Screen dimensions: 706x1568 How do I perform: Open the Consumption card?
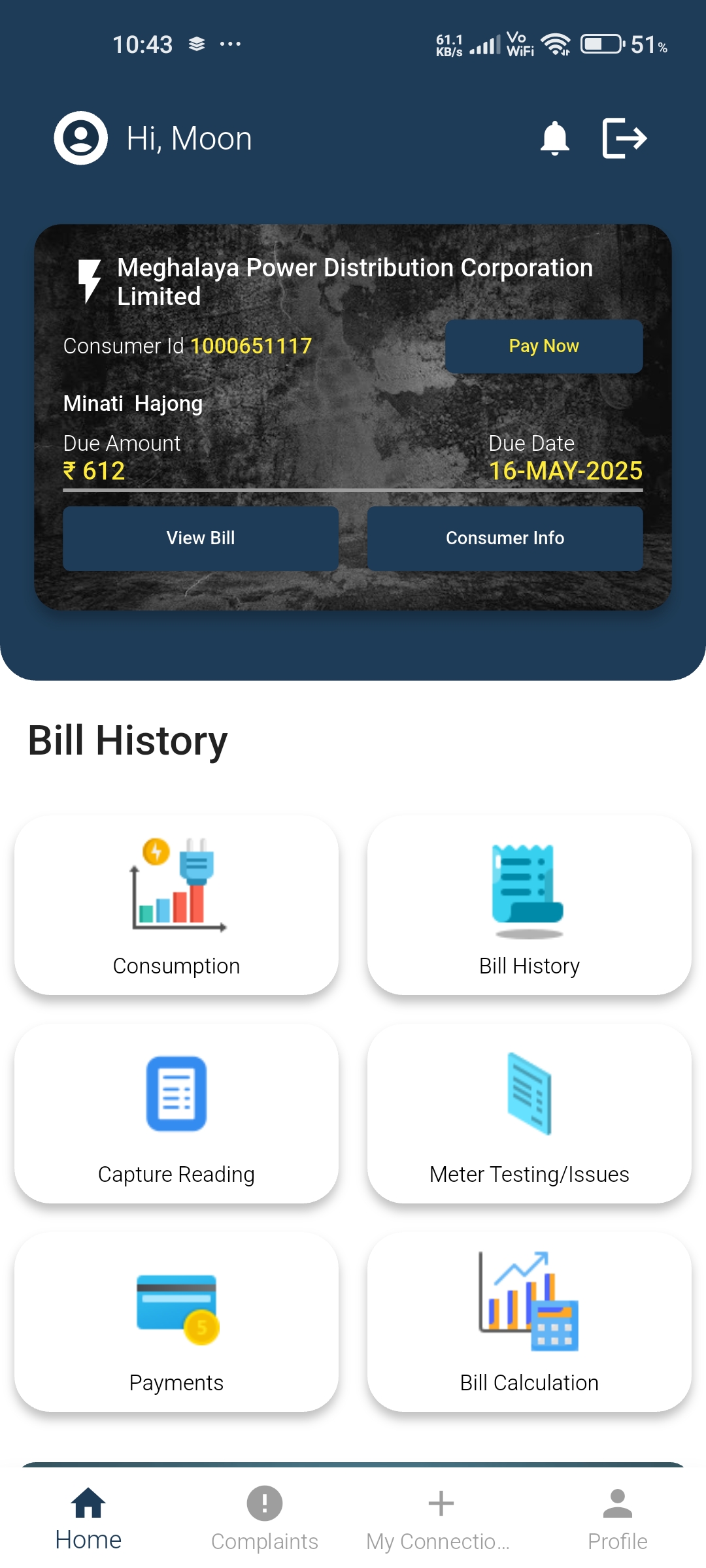176,906
